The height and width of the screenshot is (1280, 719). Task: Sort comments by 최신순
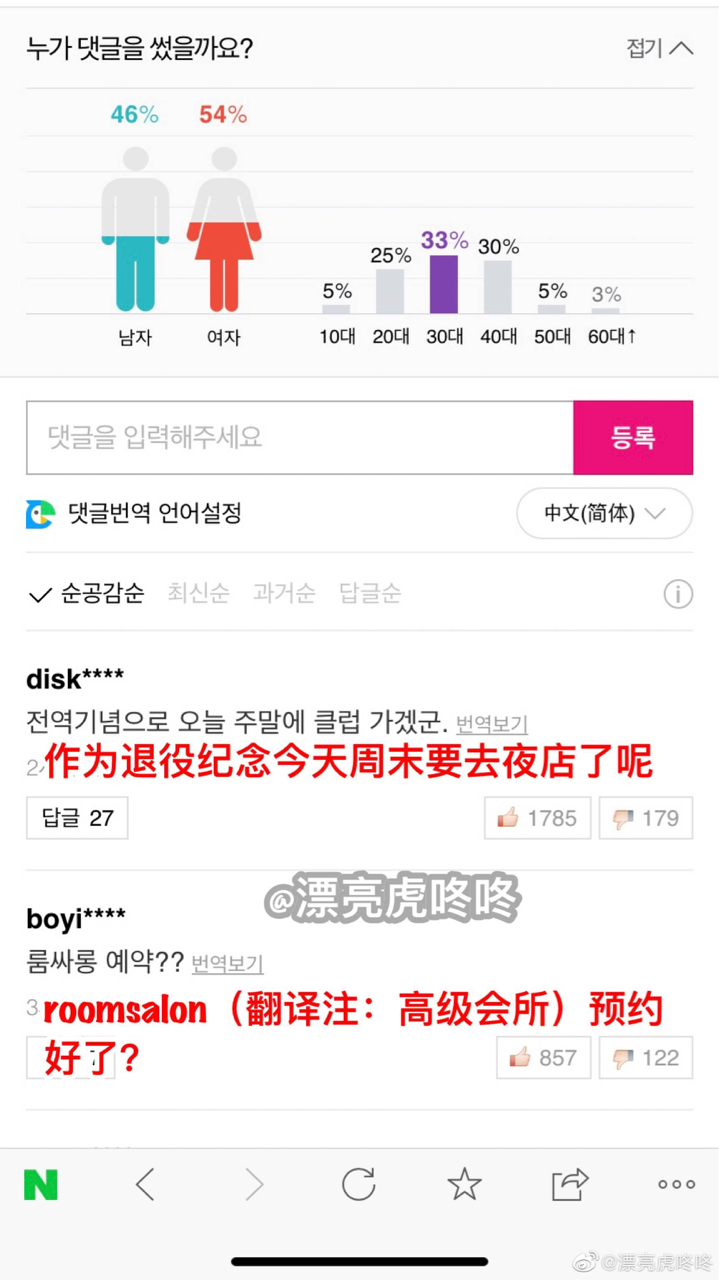pos(198,593)
